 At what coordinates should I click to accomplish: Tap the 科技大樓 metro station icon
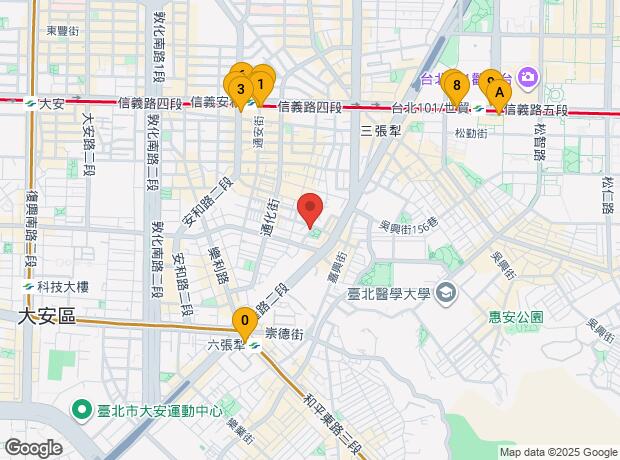click(x=28, y=287)
